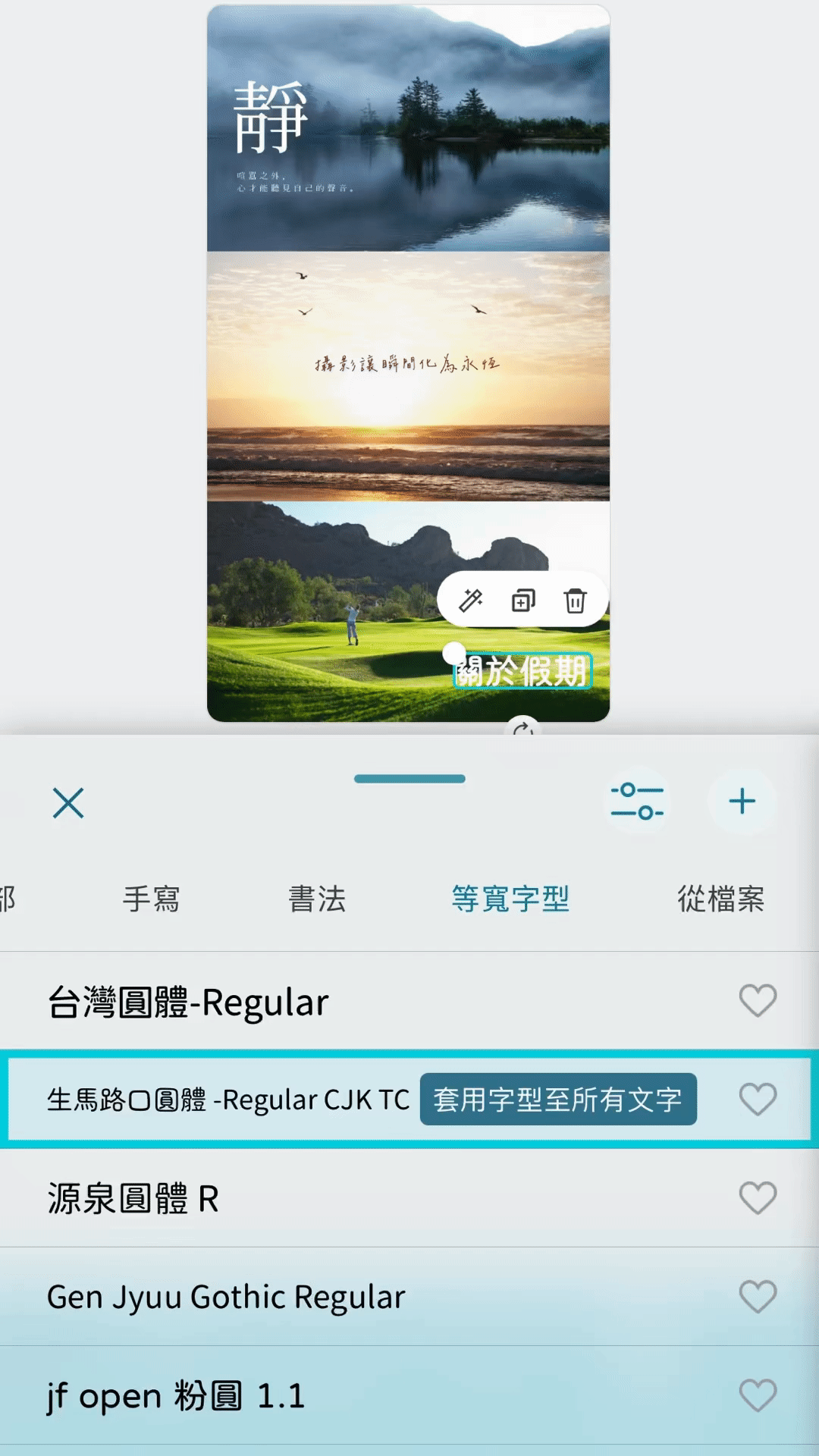Close the font picker panel

click(68, 802)
